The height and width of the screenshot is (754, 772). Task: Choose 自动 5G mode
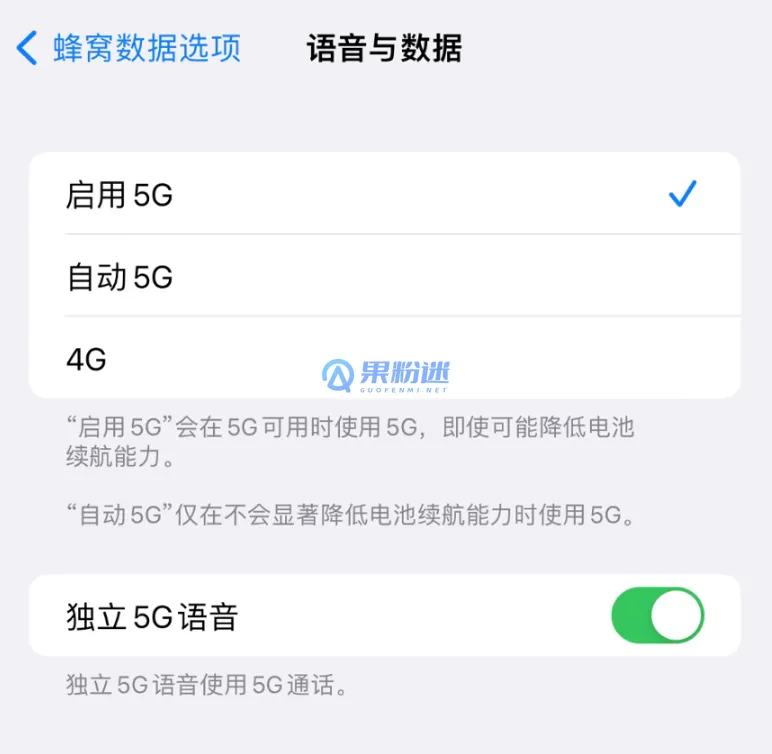click(384, 277)
